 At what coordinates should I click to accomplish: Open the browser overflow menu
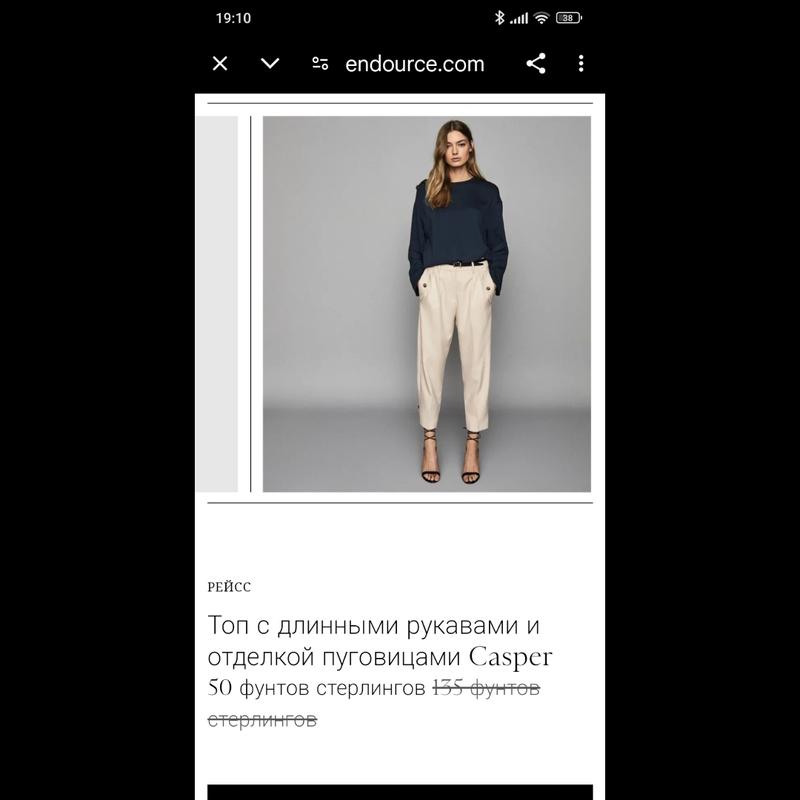(x=581, y=64)
